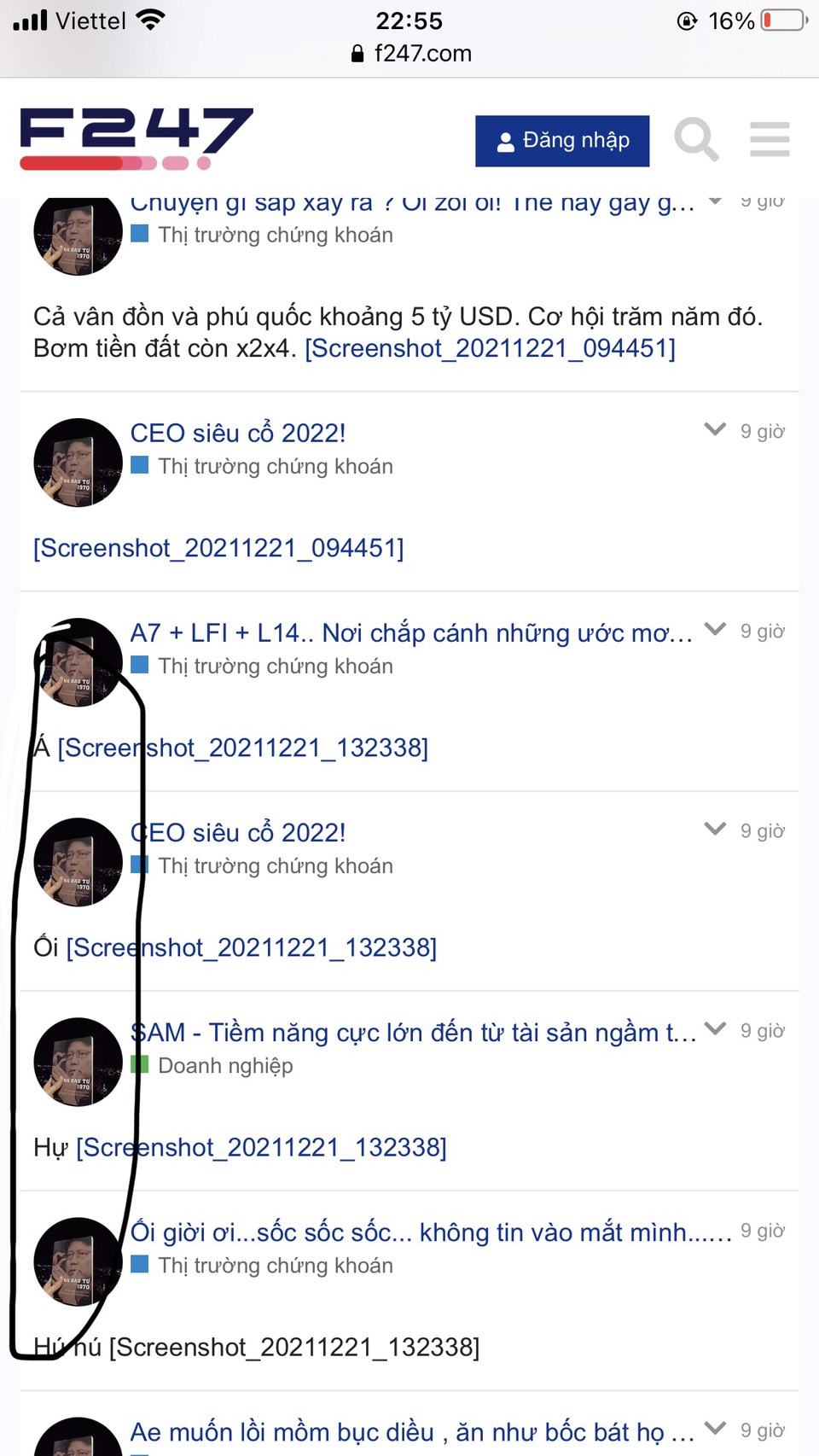Viewport: 819px width, 1456px height.
Task: Open link 'Á [Screenshot_20211221_132338]'
Action: tap(243, 748)
